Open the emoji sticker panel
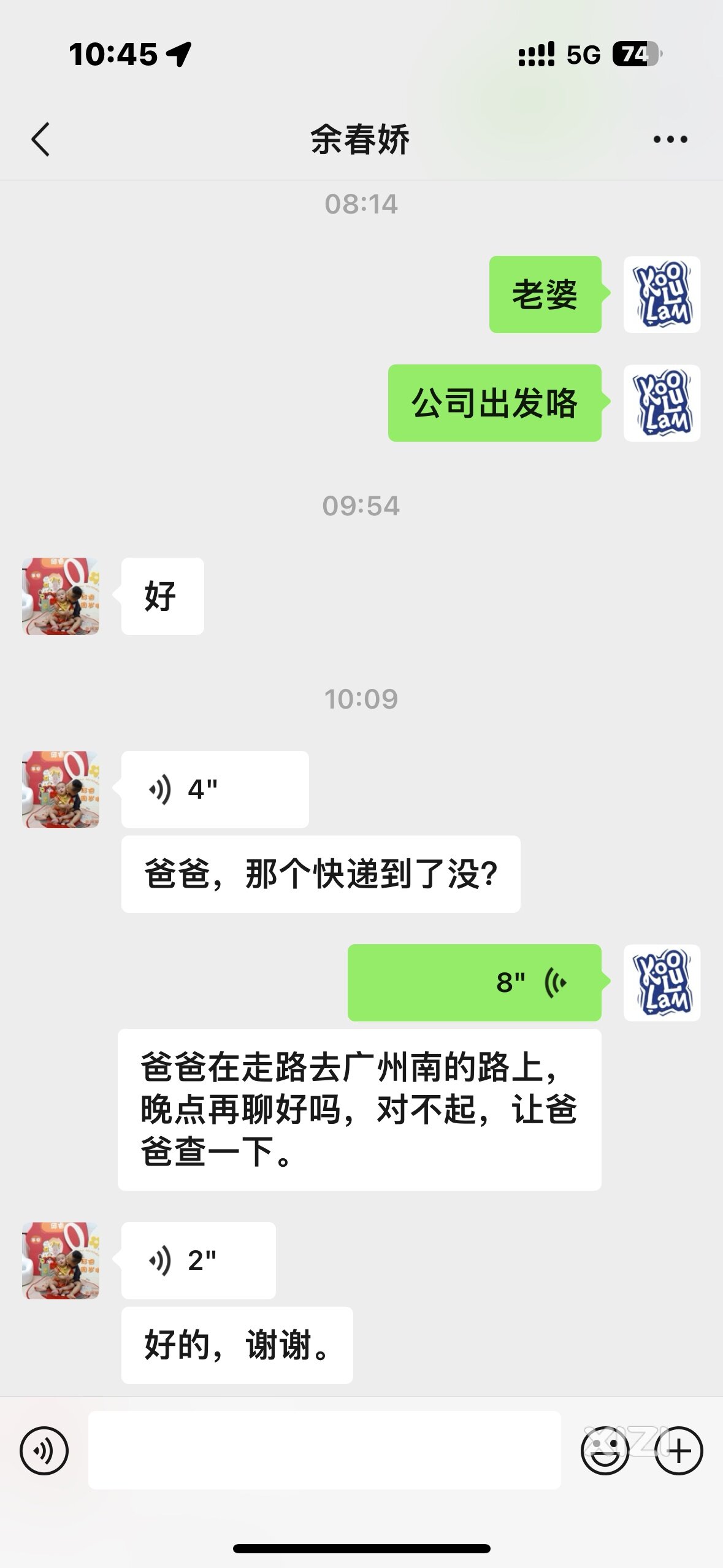Image resolution: width=723 pixels, height=1568 pixels. (605, 1450)
